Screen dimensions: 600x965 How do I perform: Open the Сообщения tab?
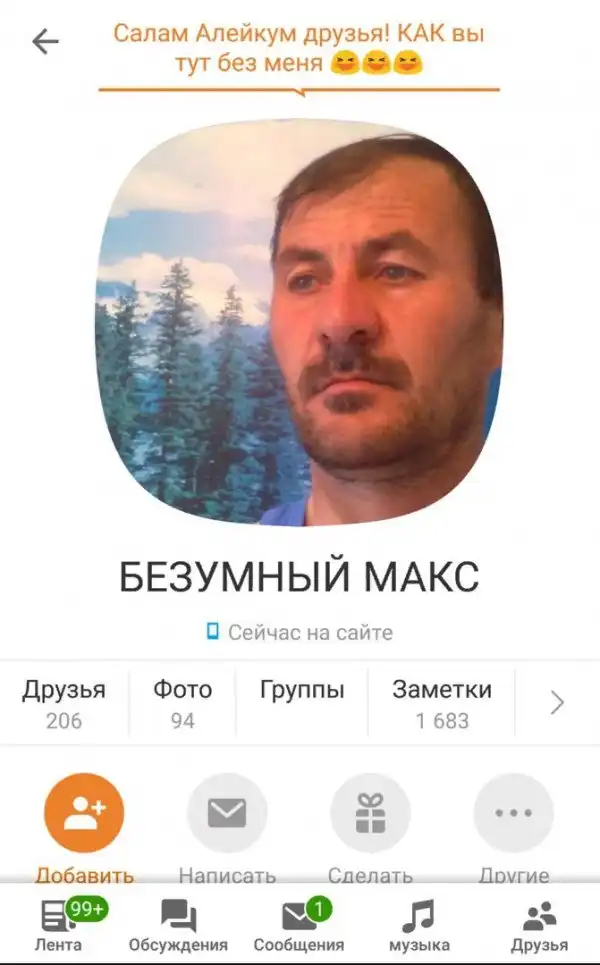pyautogui.click(x=298, y=925)
